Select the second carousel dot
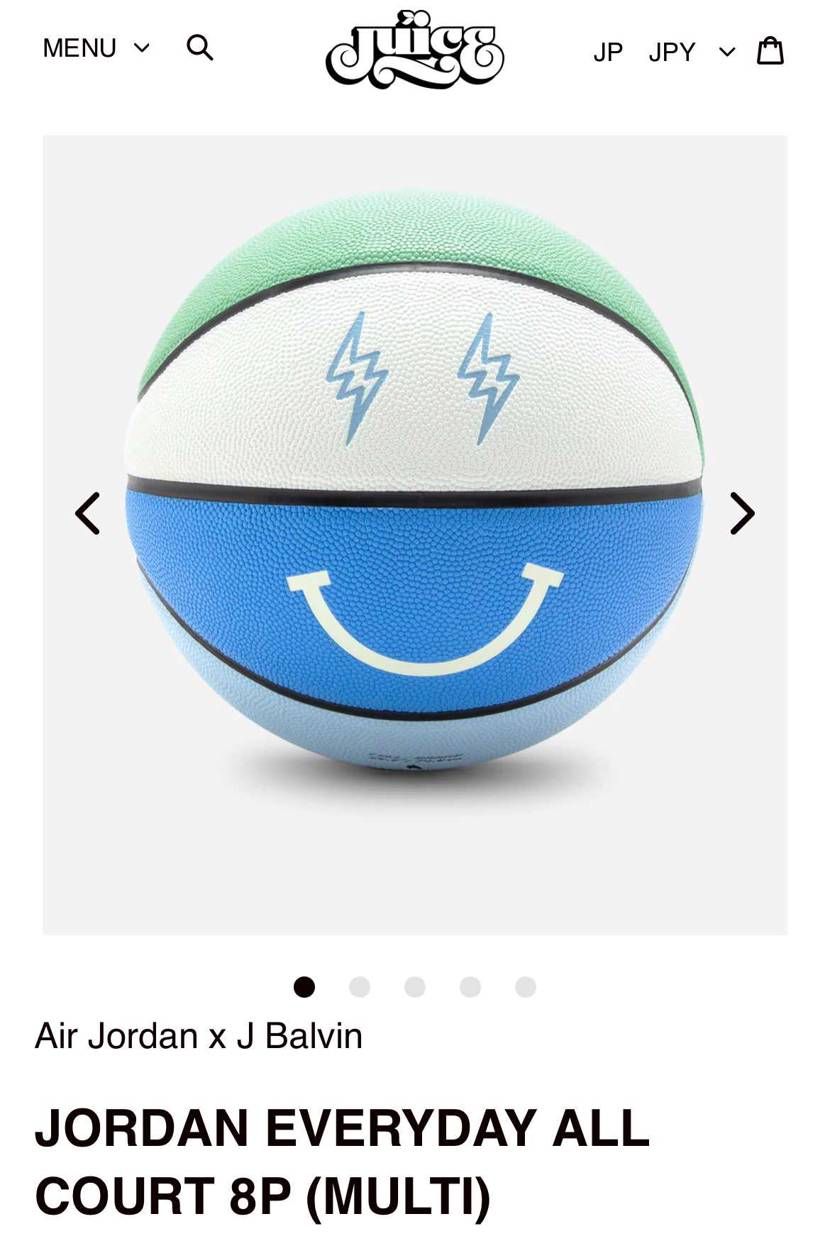The image size is (830, 1253). (x=358, y=987)
